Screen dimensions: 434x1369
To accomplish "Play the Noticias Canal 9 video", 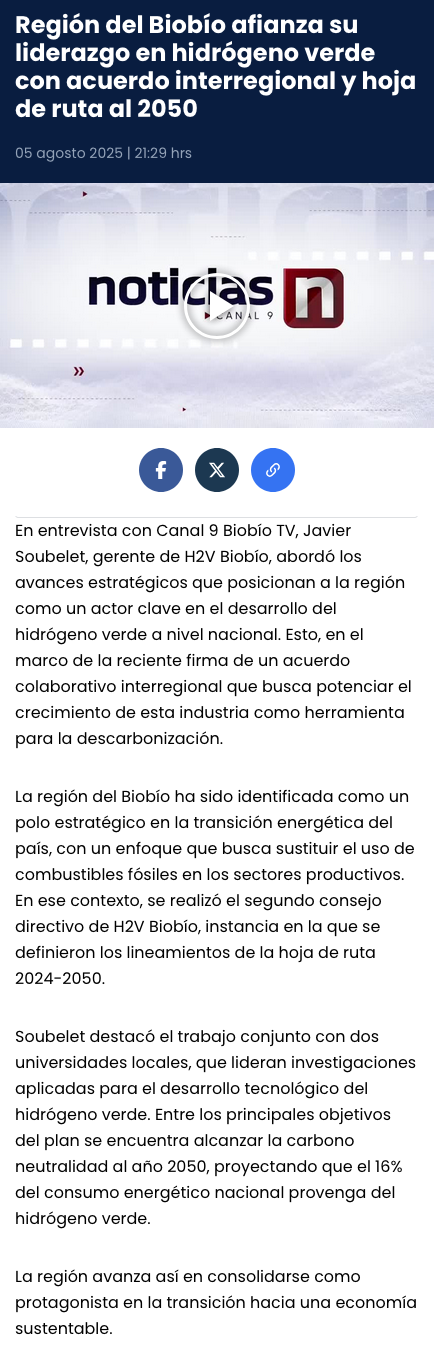I will point(217,305).
